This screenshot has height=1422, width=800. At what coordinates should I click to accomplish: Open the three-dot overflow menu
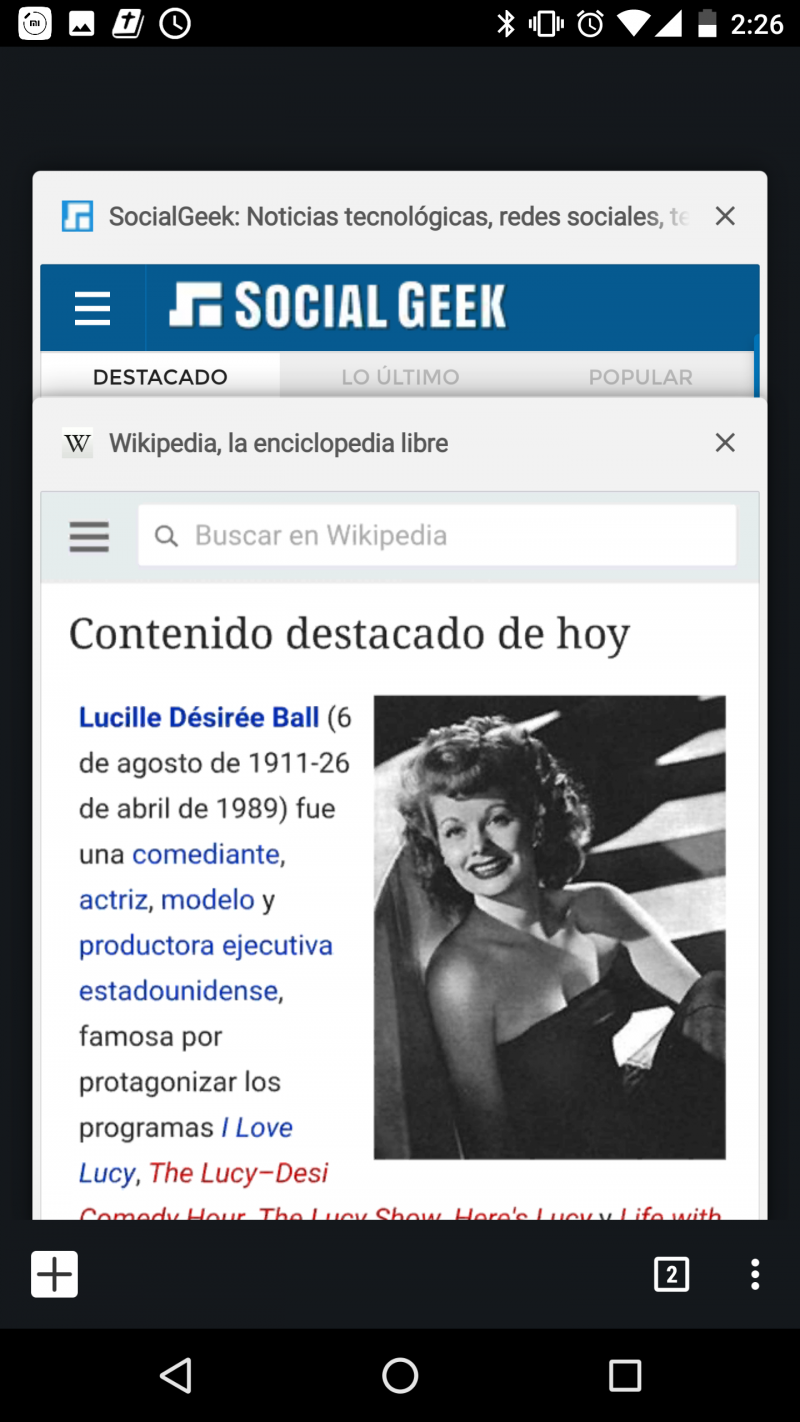click(755, 1274)
